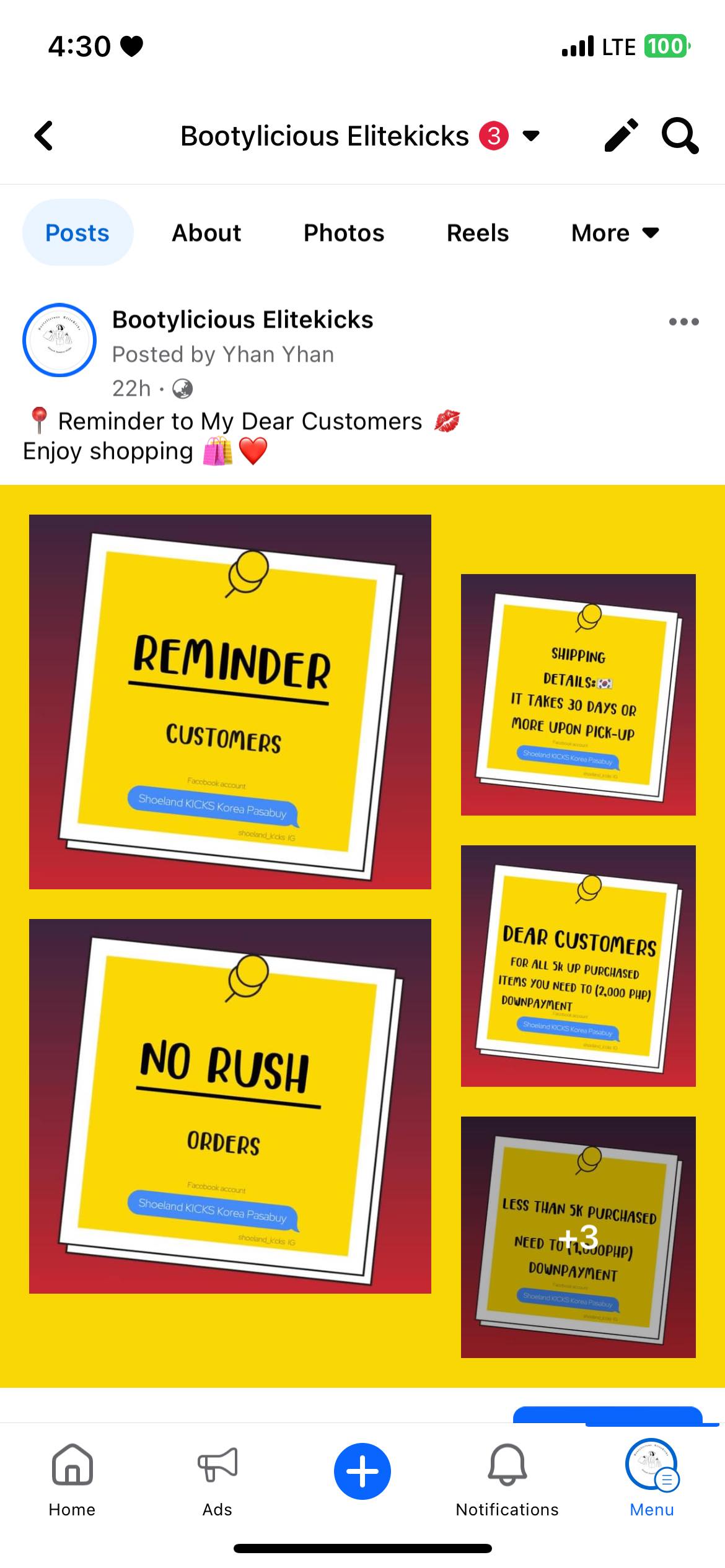Image resolution: width=725 pixels, height=1568 pixels.
Task: Go back using the back arrow
Action: click(43, 136)
